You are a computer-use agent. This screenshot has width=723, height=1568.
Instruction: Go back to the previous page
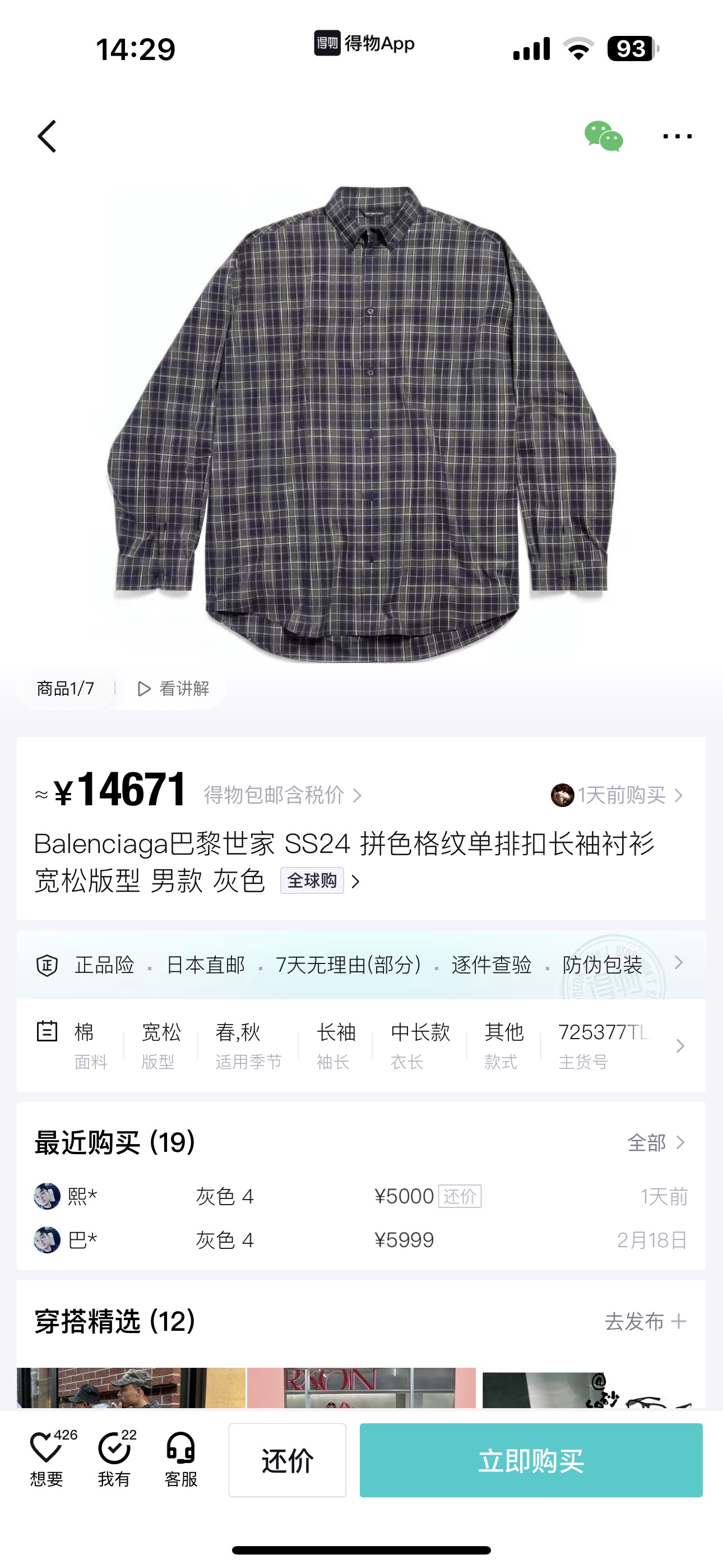pyautogui.click(x=47, y=136)
